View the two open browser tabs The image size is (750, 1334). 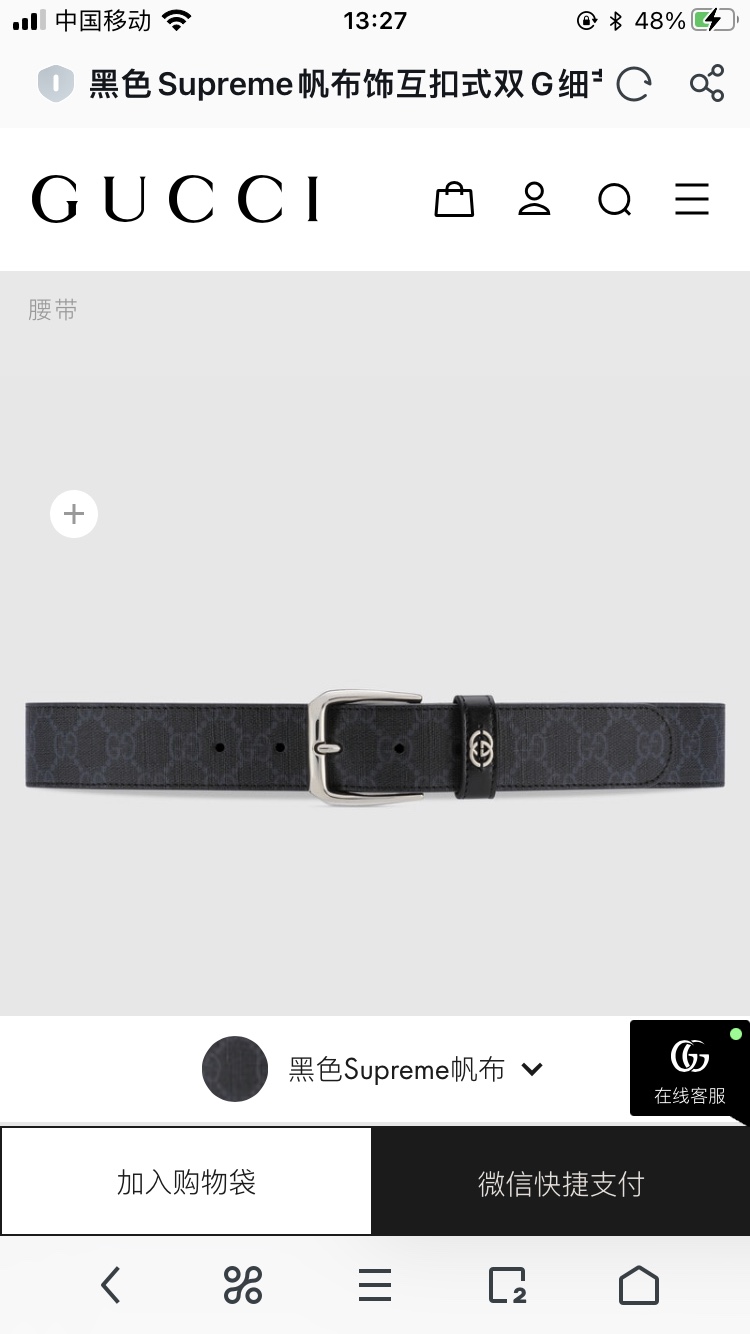[x=507, y=1285]
